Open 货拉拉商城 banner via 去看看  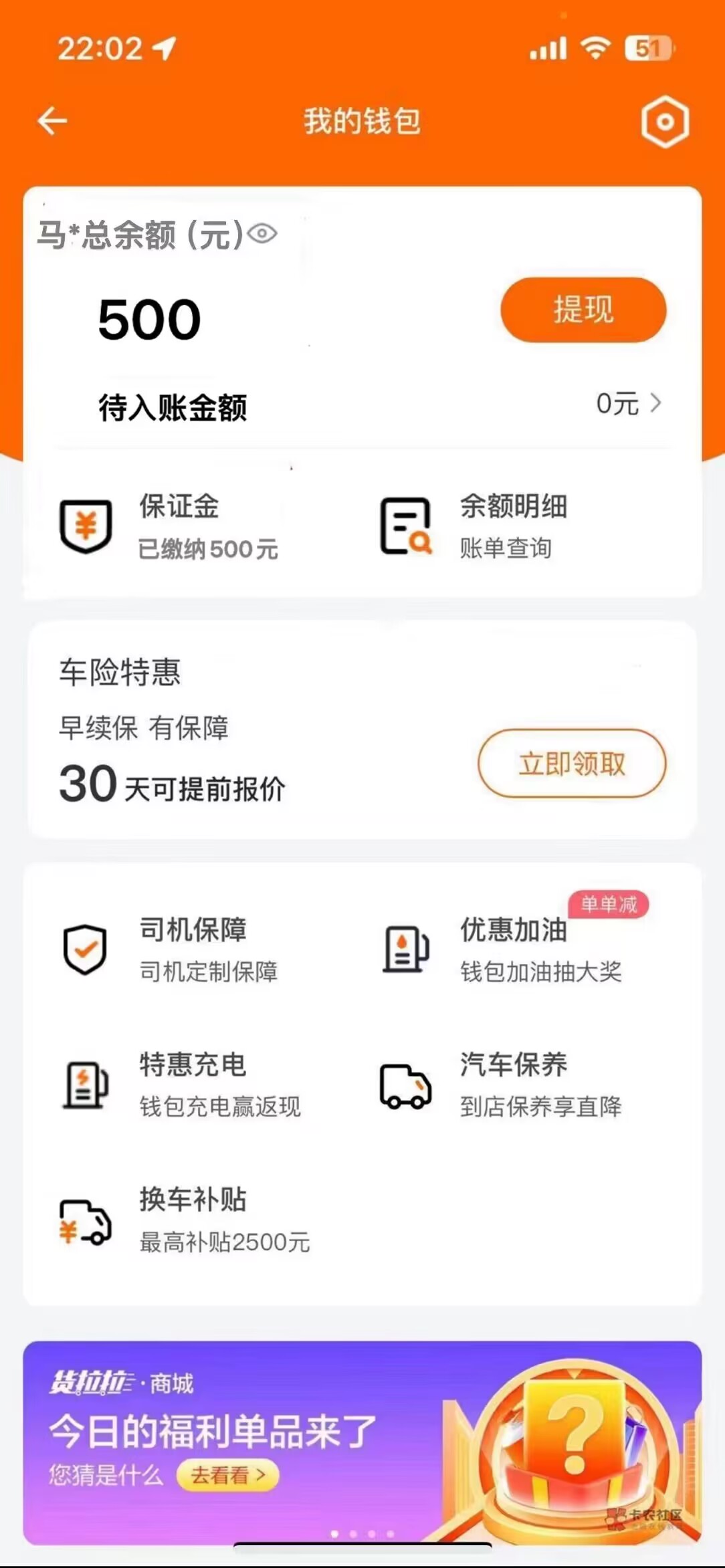(x=227, y=1474)
